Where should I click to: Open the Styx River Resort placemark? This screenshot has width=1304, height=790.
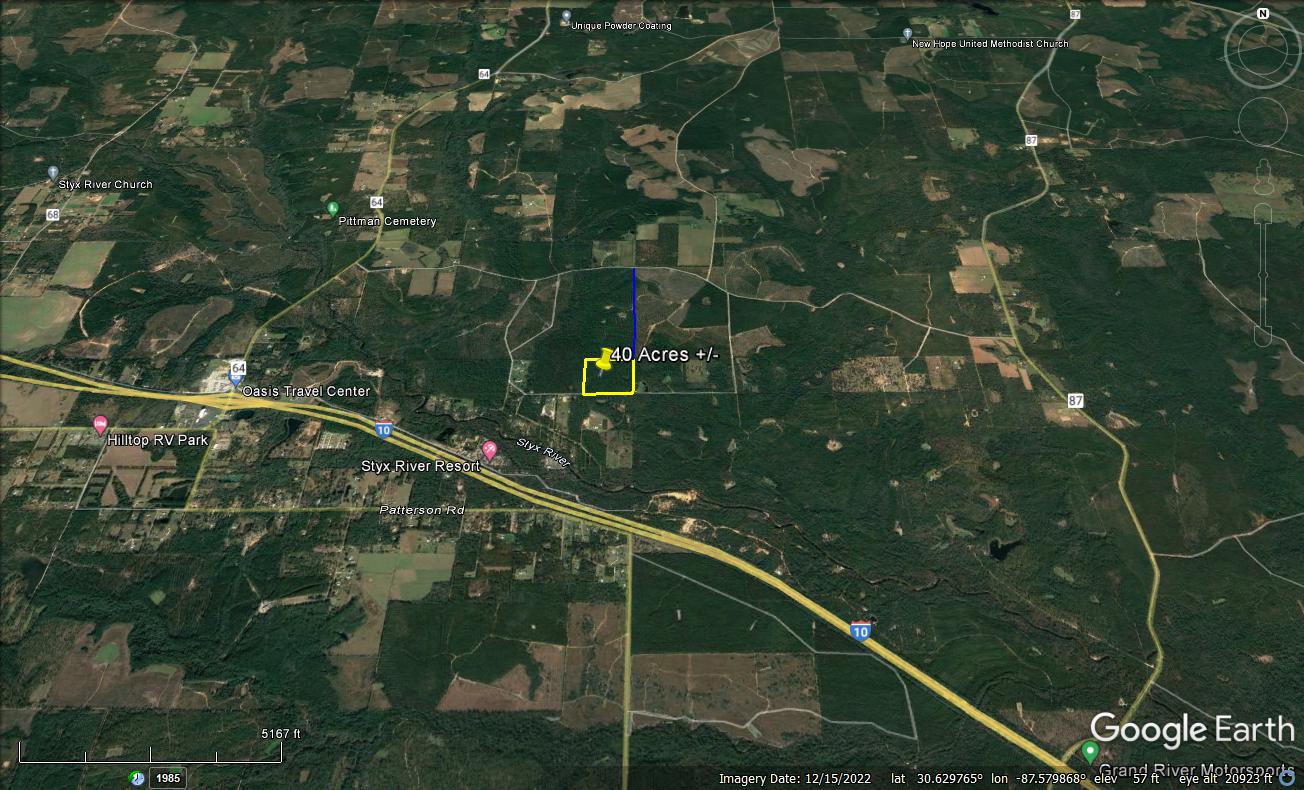point(489,450)
